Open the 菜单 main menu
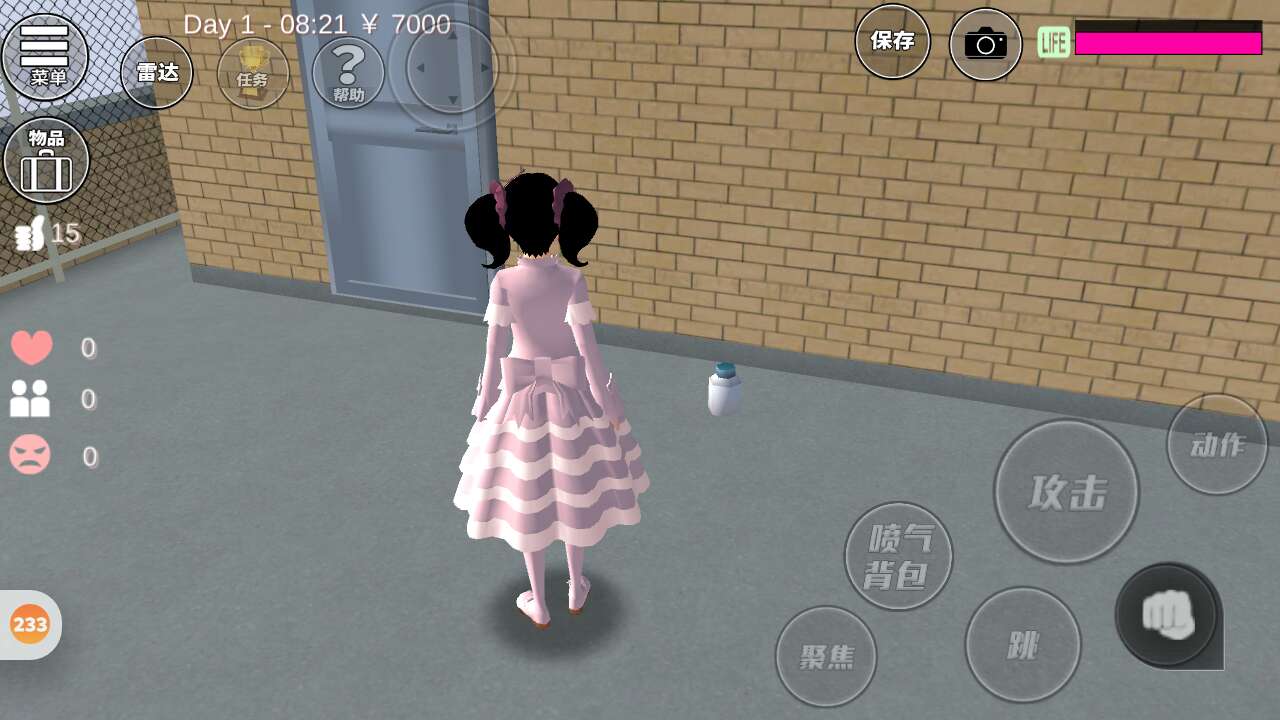 [45, 57]
